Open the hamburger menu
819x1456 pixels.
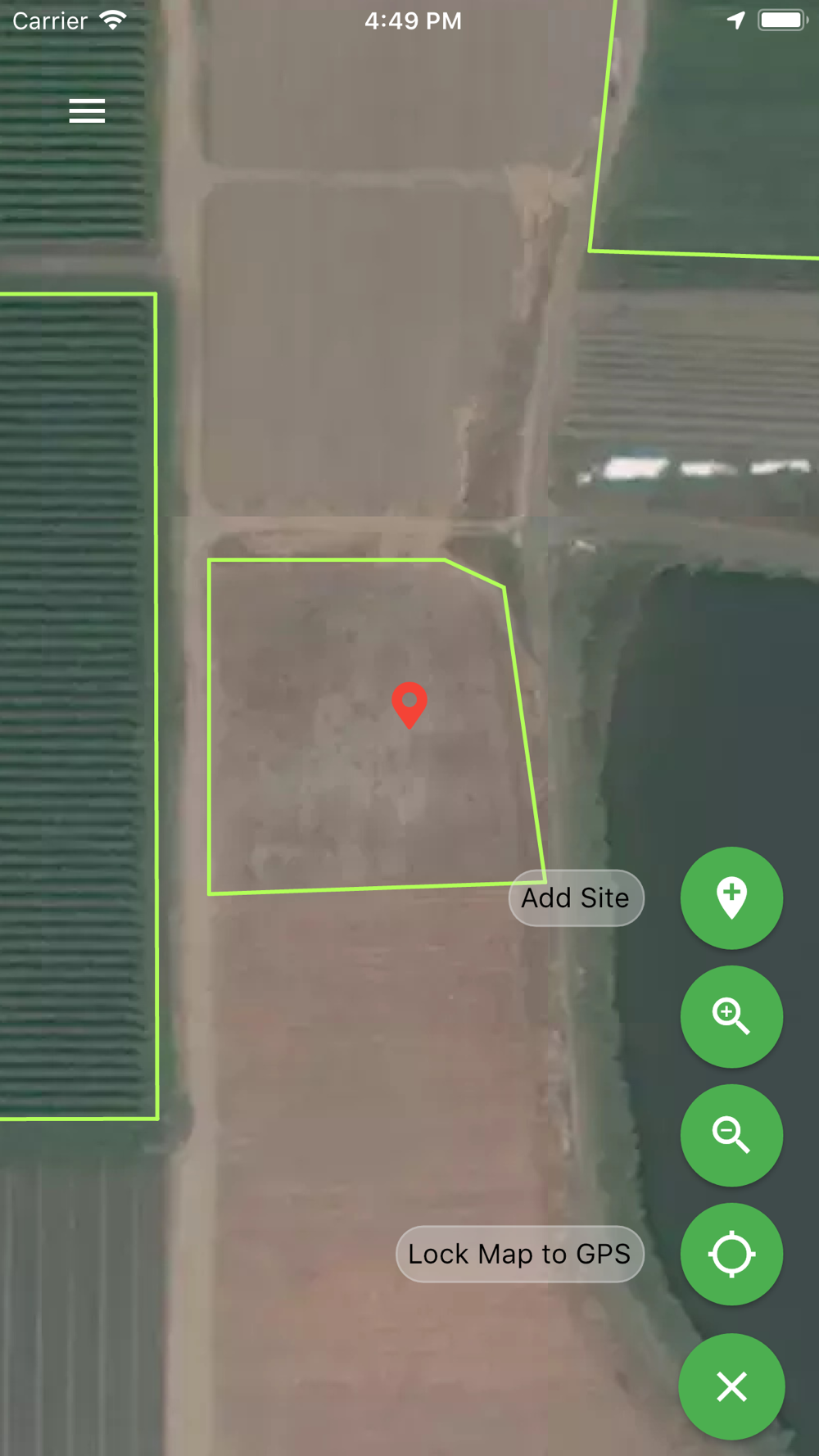point(87,111)
